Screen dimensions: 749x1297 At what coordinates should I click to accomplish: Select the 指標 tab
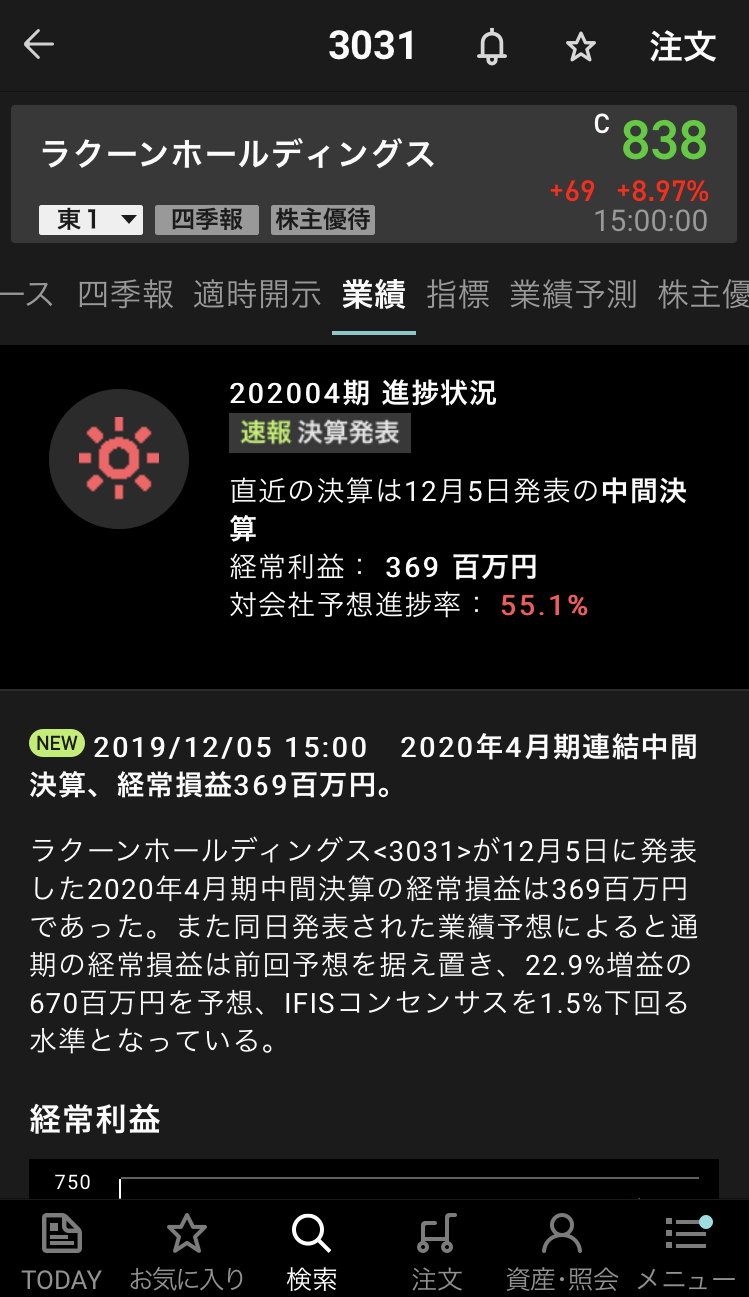click(457, 294)
